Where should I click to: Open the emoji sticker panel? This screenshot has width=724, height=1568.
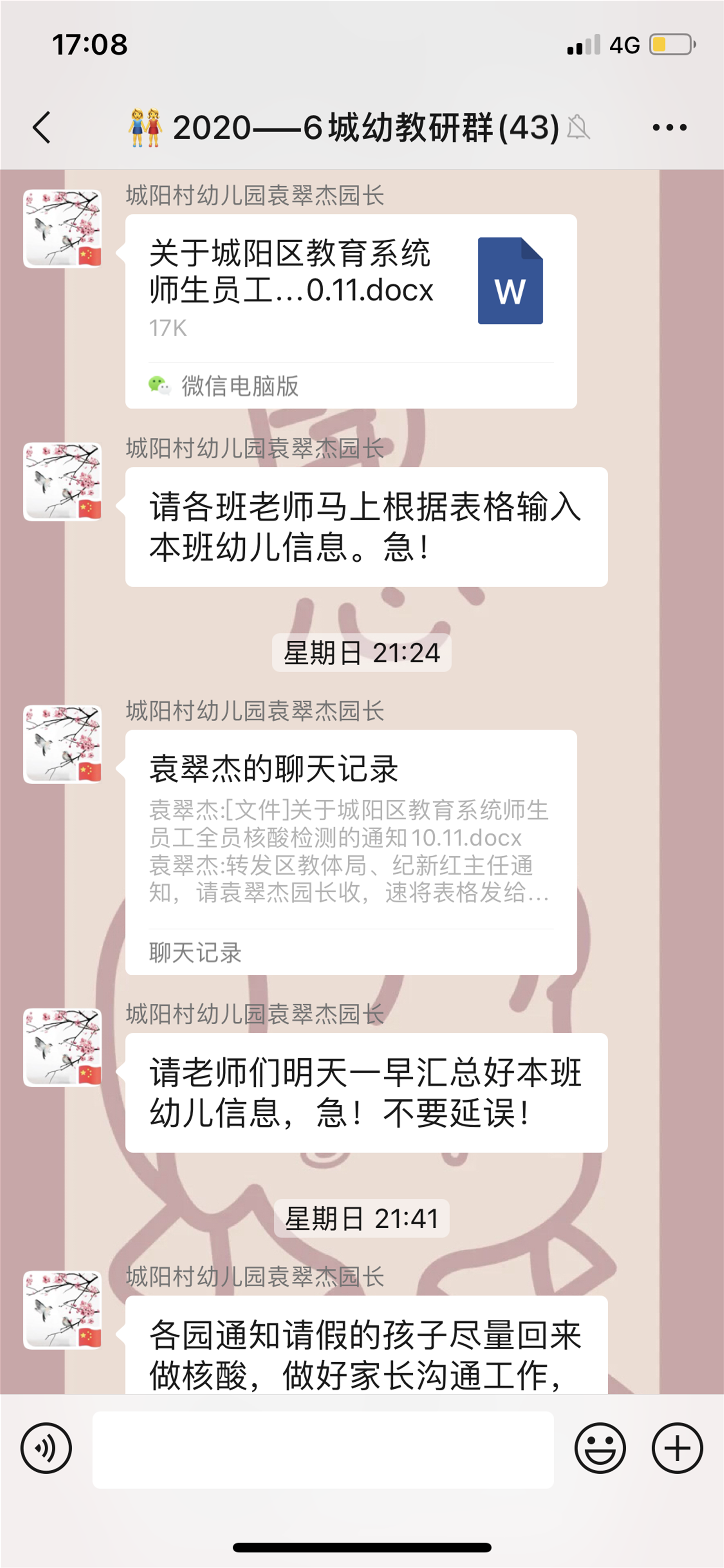(x=599, y=1448)
